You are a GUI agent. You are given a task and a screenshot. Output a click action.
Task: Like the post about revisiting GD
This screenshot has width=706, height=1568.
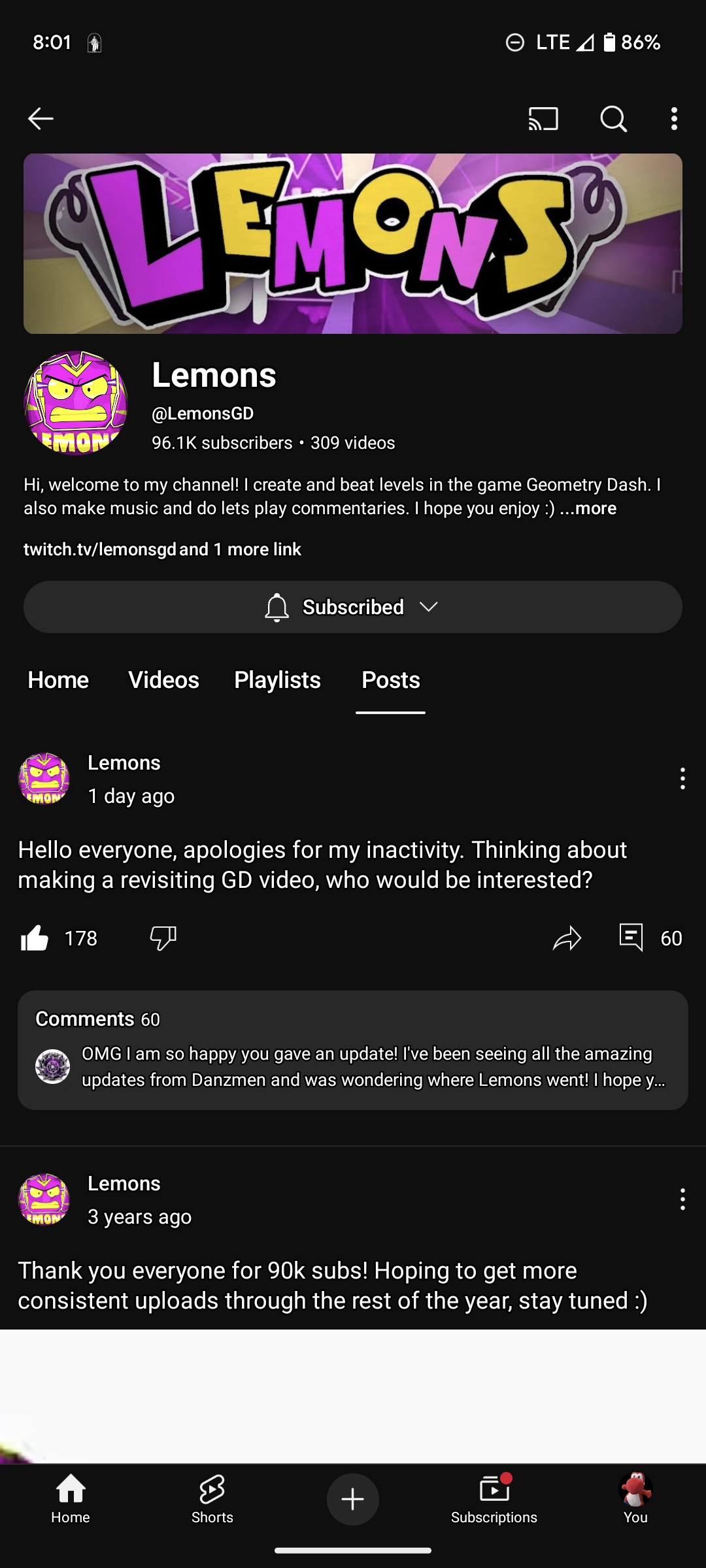click(x=35, y=938)
